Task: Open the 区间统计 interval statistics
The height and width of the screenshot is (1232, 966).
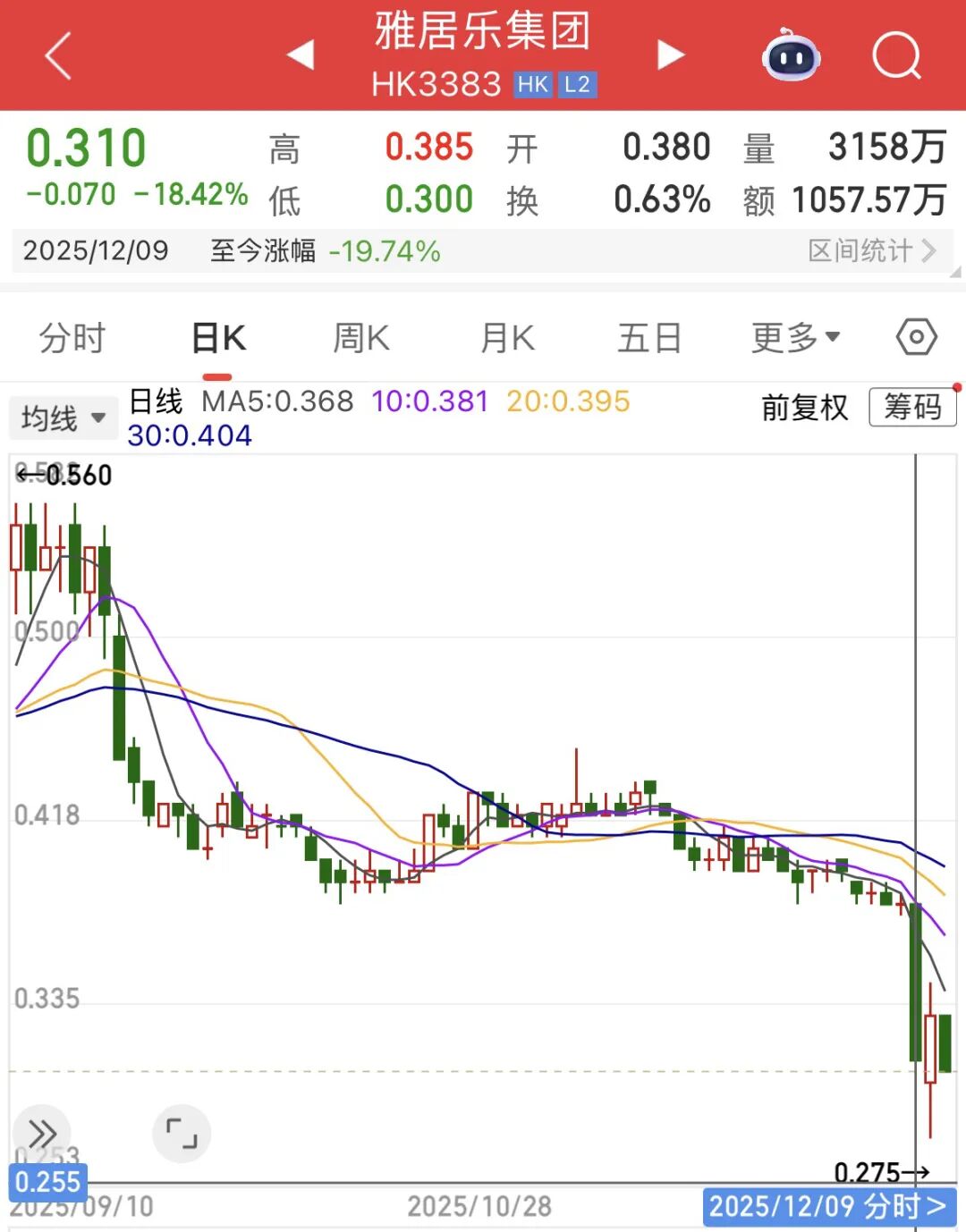Action: (869, 251)
